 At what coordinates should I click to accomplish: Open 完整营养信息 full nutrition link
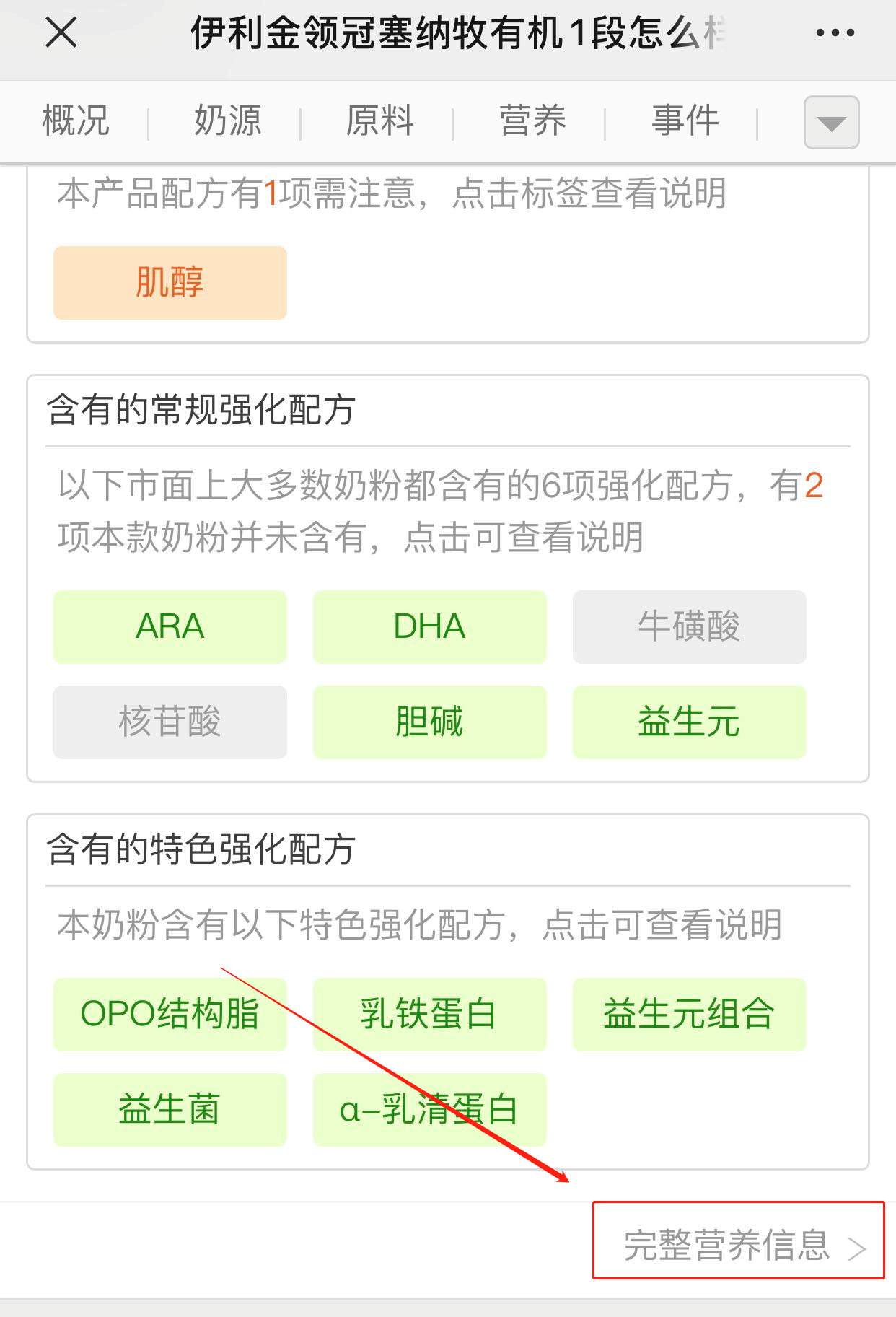739,1245
